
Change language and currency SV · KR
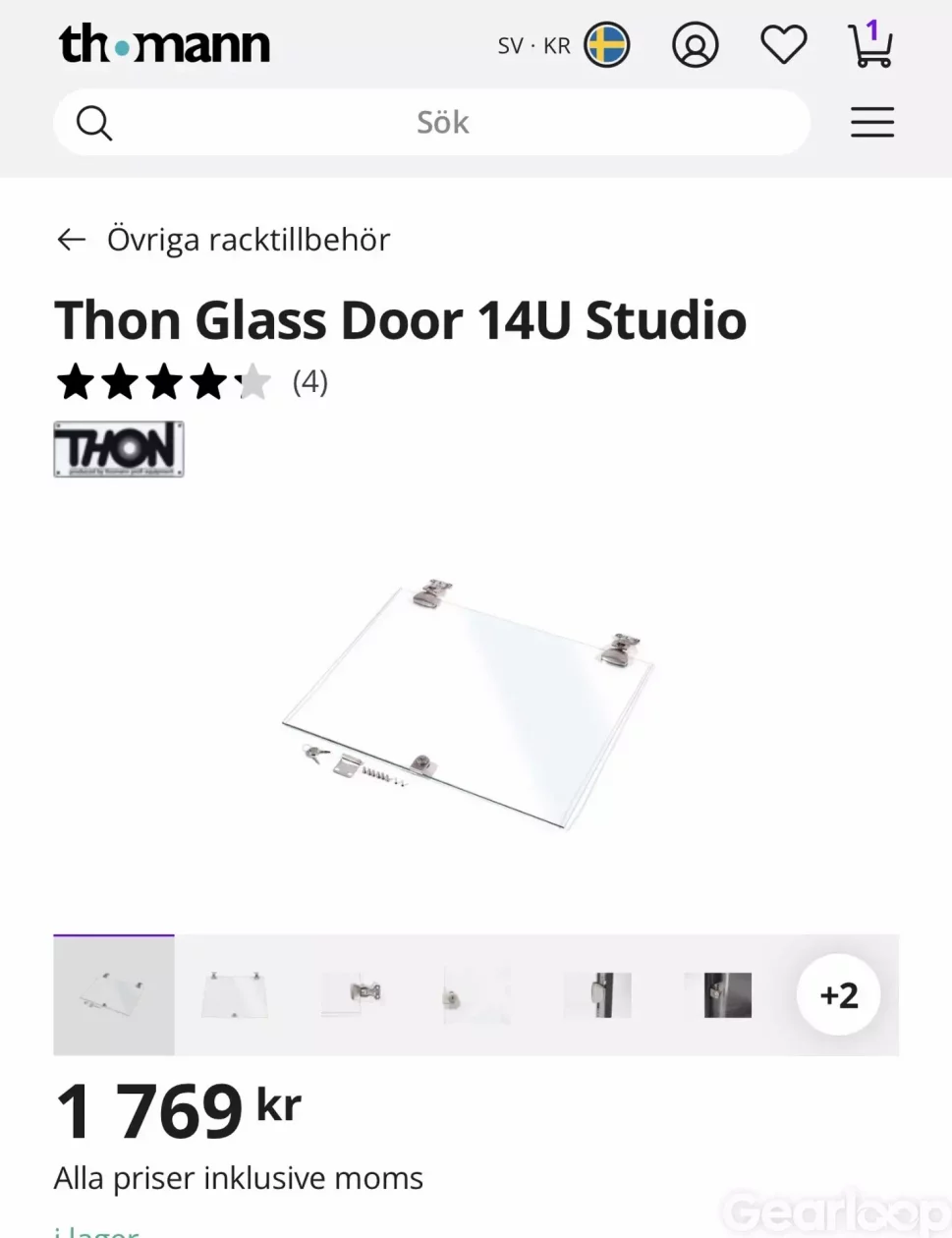tap(563, 45)
